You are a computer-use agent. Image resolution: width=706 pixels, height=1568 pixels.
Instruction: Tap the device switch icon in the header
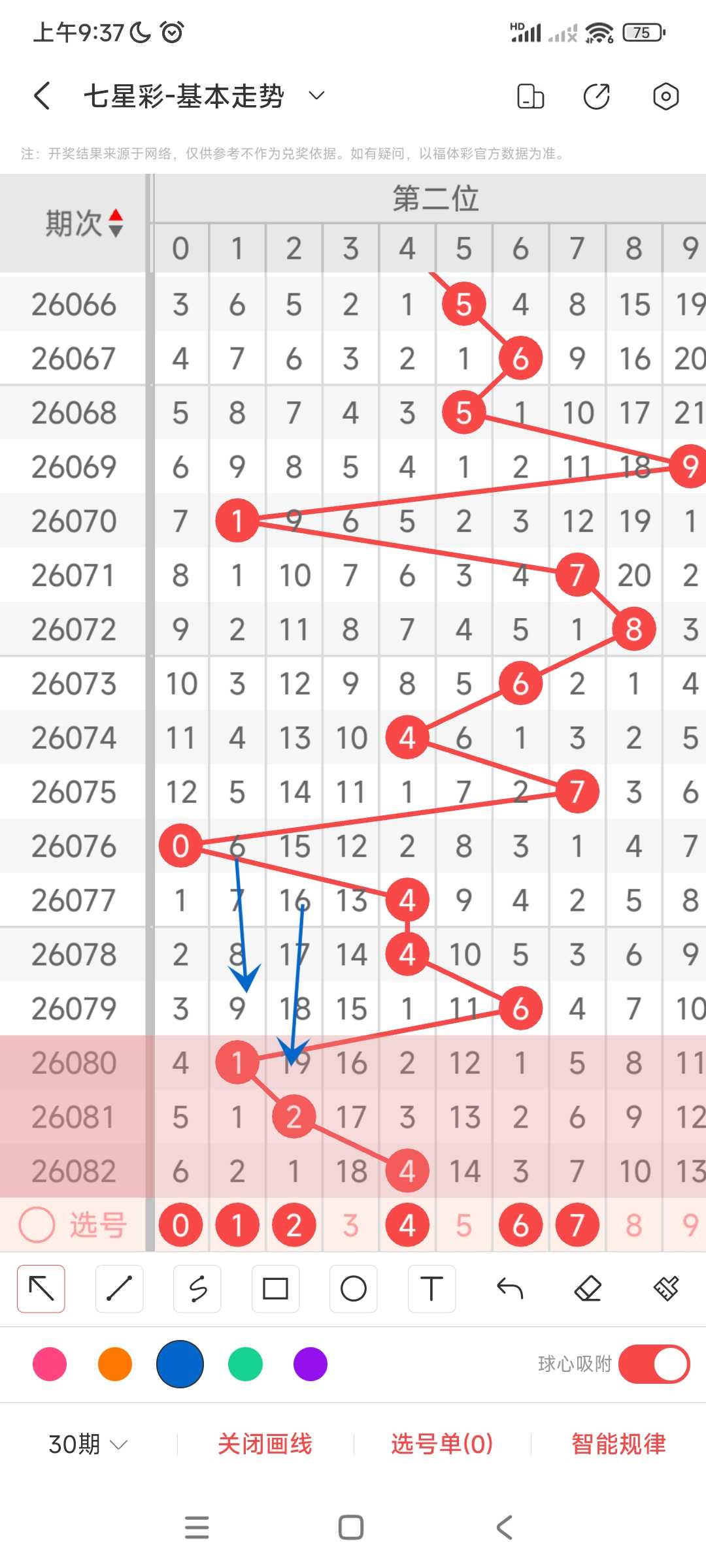[530, 96]
